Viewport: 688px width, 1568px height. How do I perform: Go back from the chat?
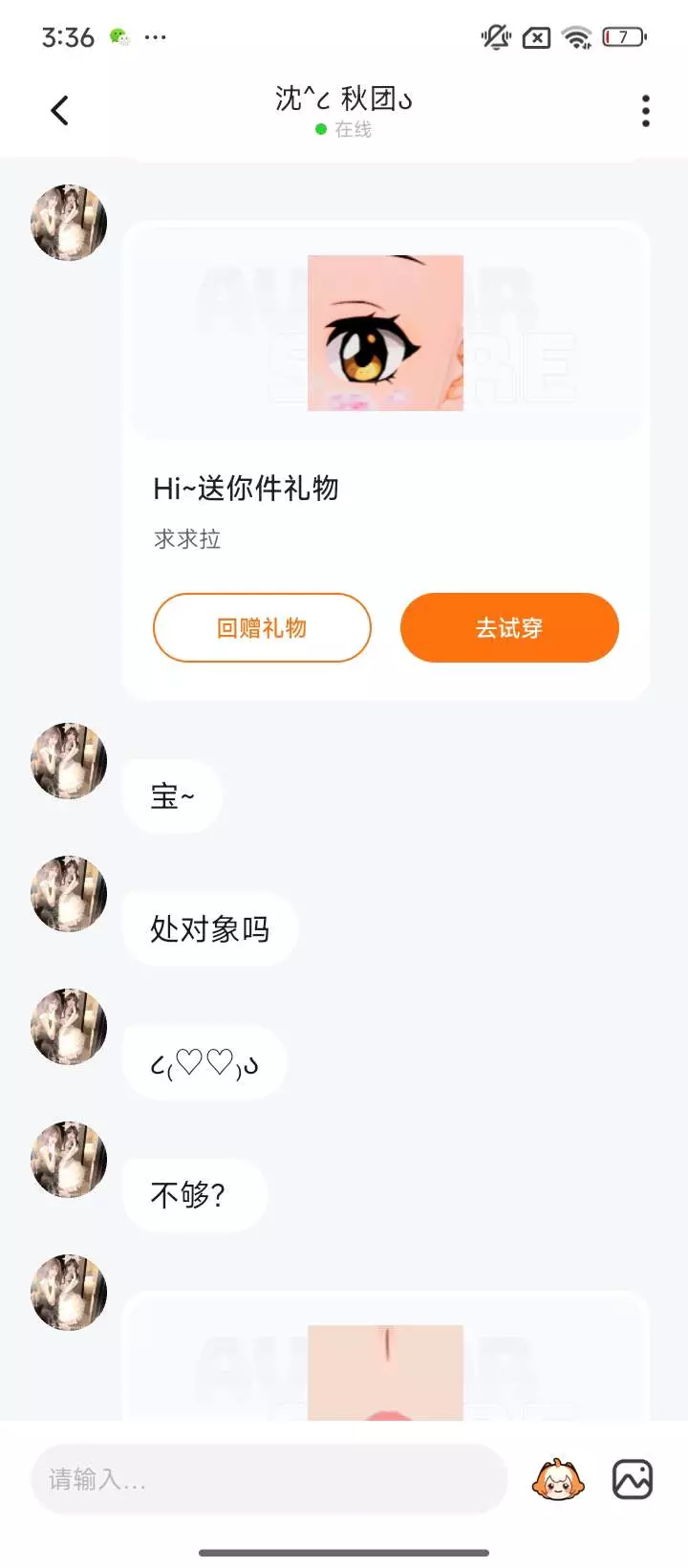point(59,111)
